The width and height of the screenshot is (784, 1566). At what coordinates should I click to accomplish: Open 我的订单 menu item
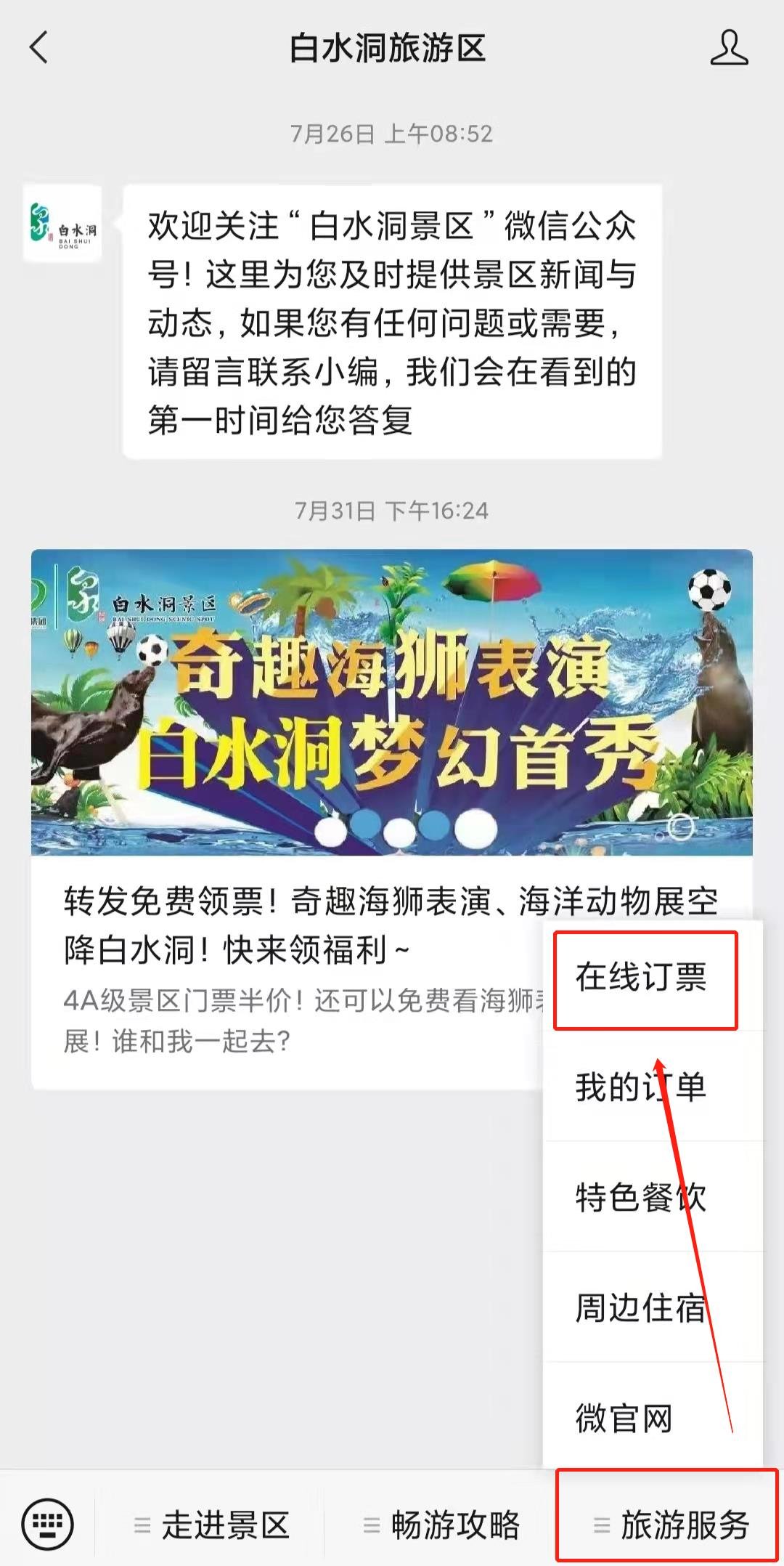pos(642,1087)
